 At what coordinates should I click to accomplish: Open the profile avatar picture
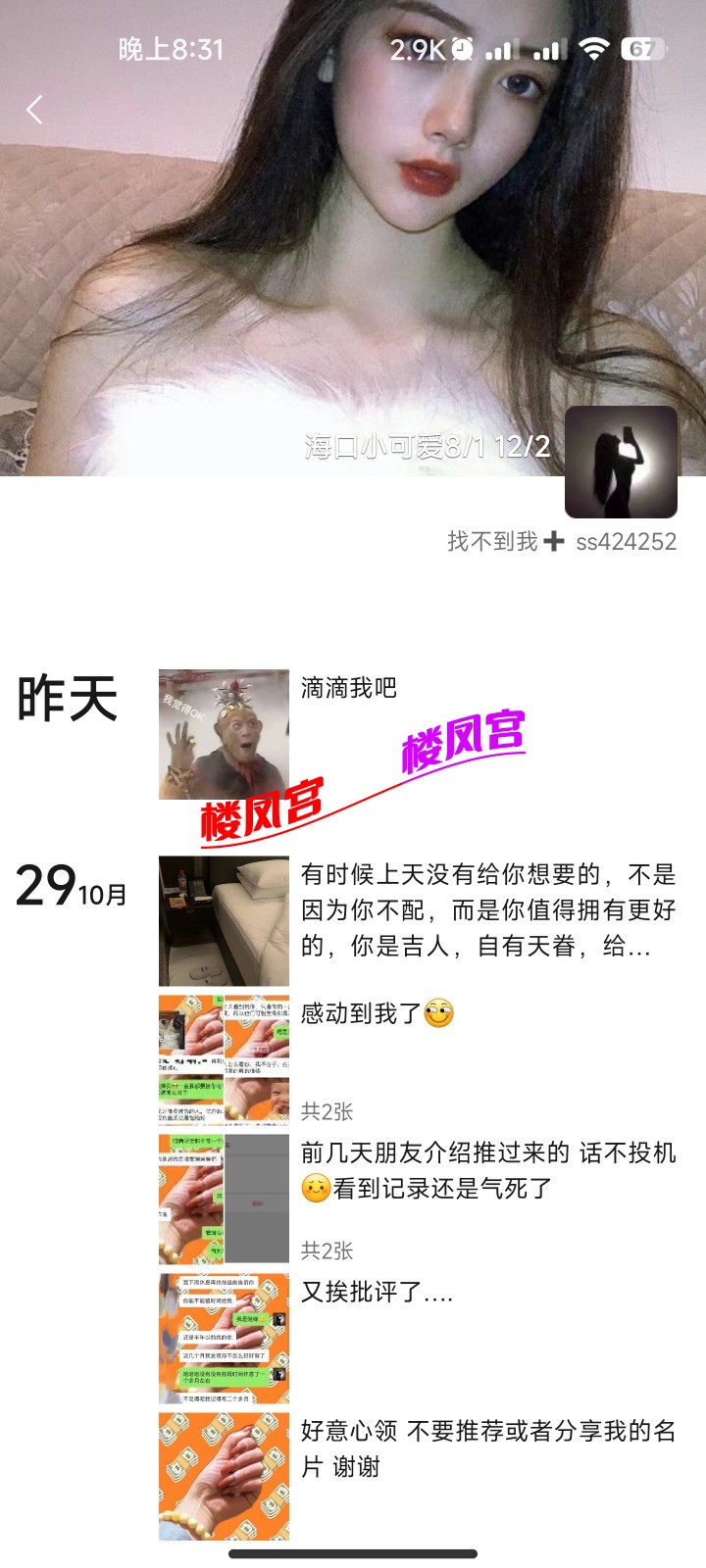coord(621,462)
